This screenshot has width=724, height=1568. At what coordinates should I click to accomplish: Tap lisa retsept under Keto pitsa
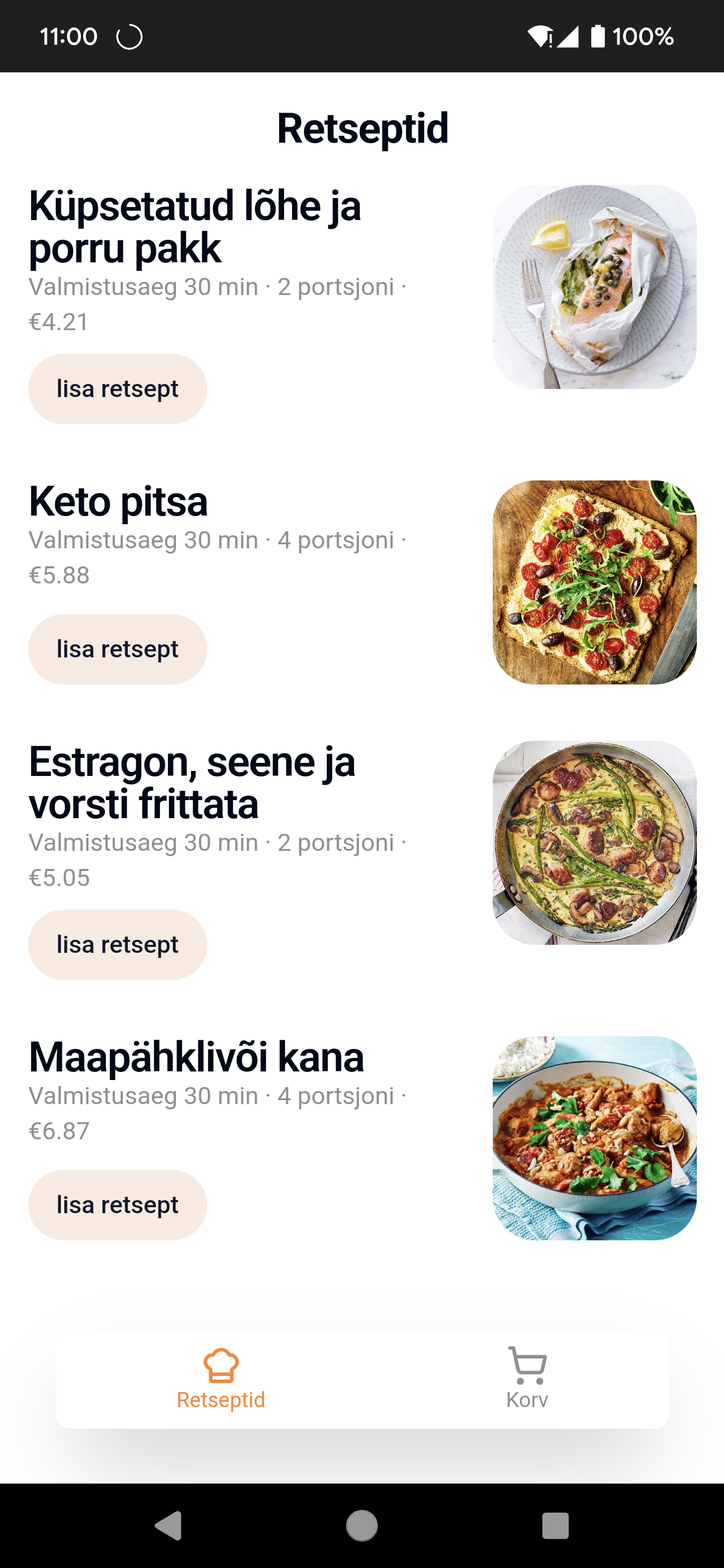[118, 649]
